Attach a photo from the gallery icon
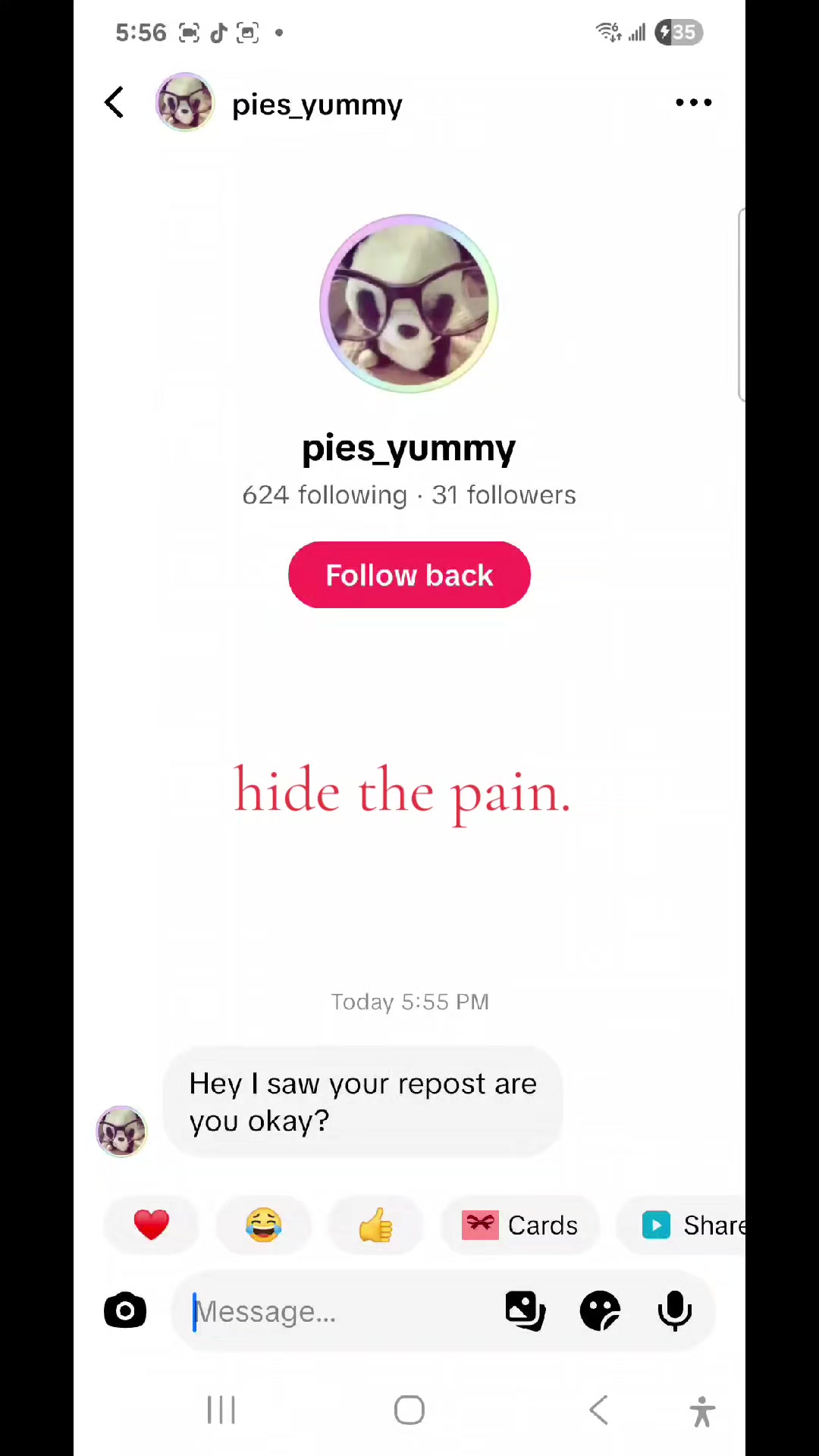This screenshot has height=1456, width=819. pos(525,1310)
